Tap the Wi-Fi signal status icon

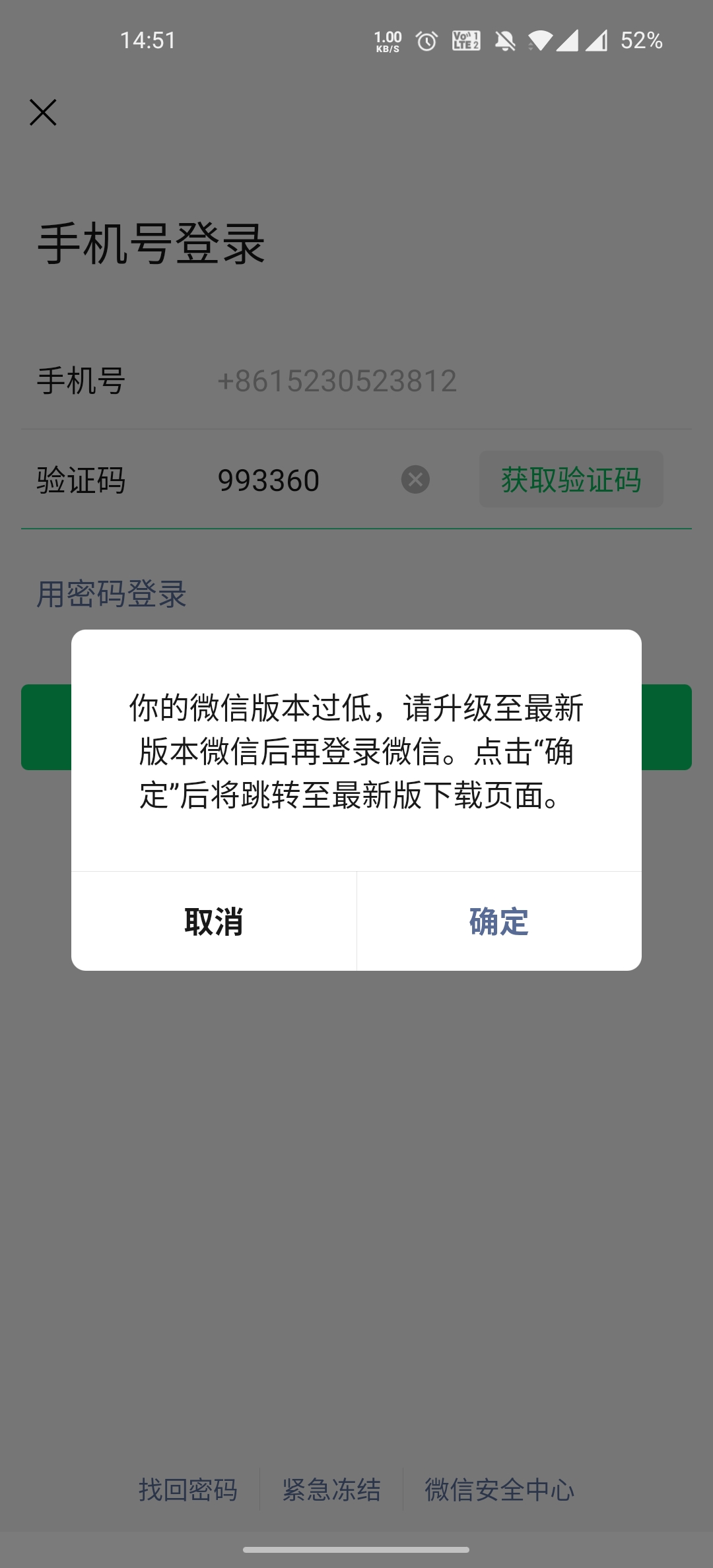pos(541,42)
